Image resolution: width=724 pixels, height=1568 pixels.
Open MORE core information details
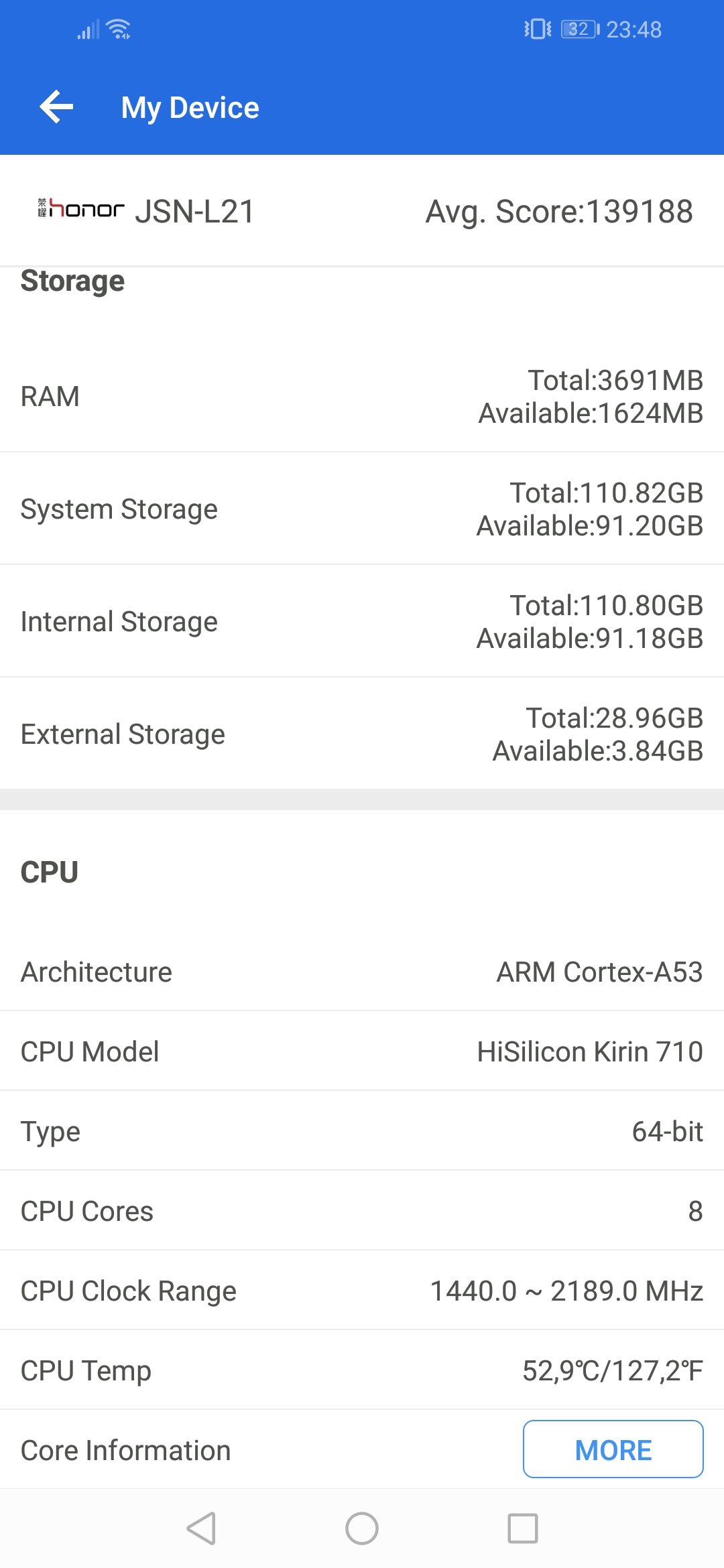(x=613, y=1449)
